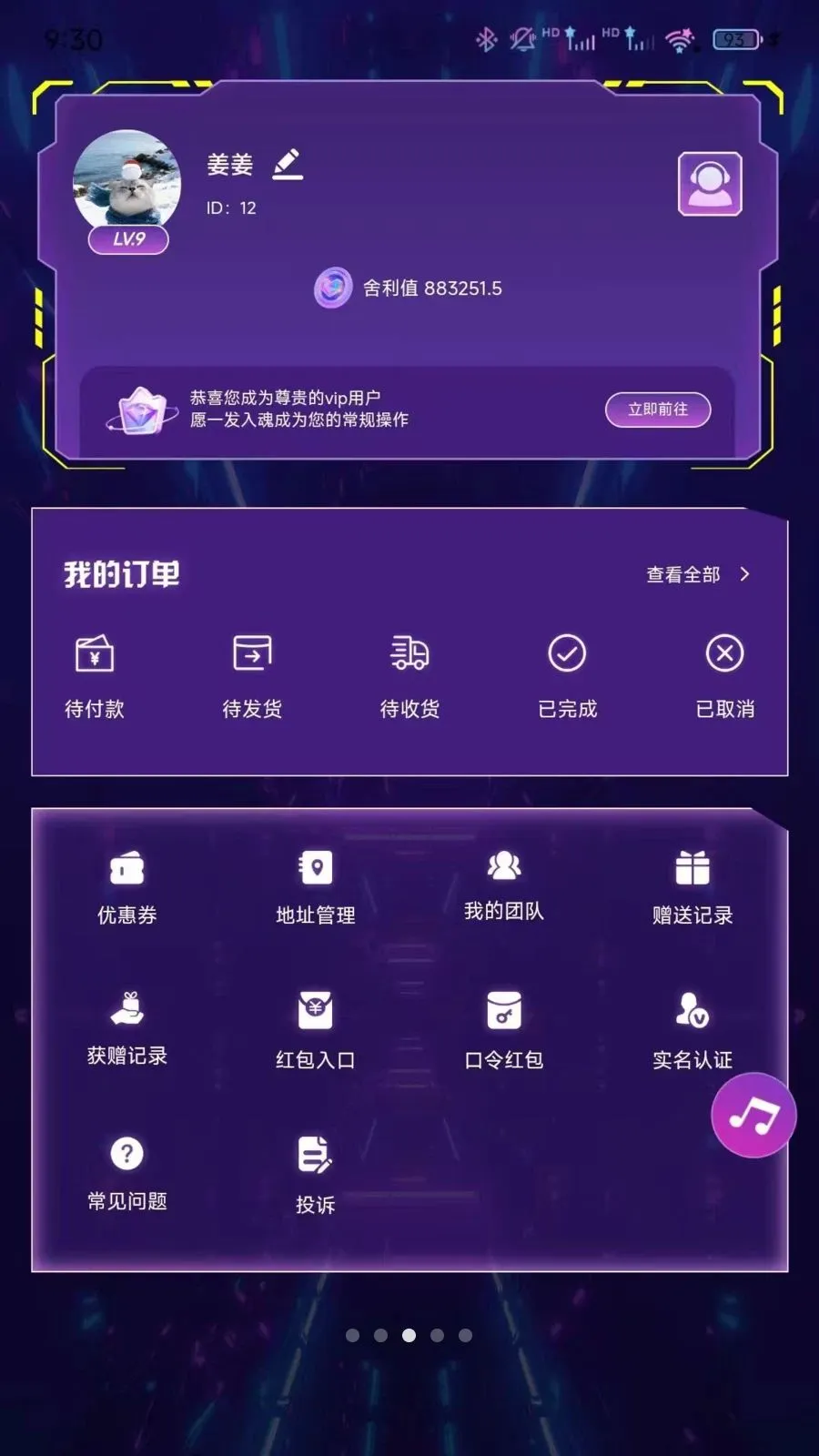Open cancelled orders with the 已取消 icon
819x1456 pixels.
click(x=724, y=653)
